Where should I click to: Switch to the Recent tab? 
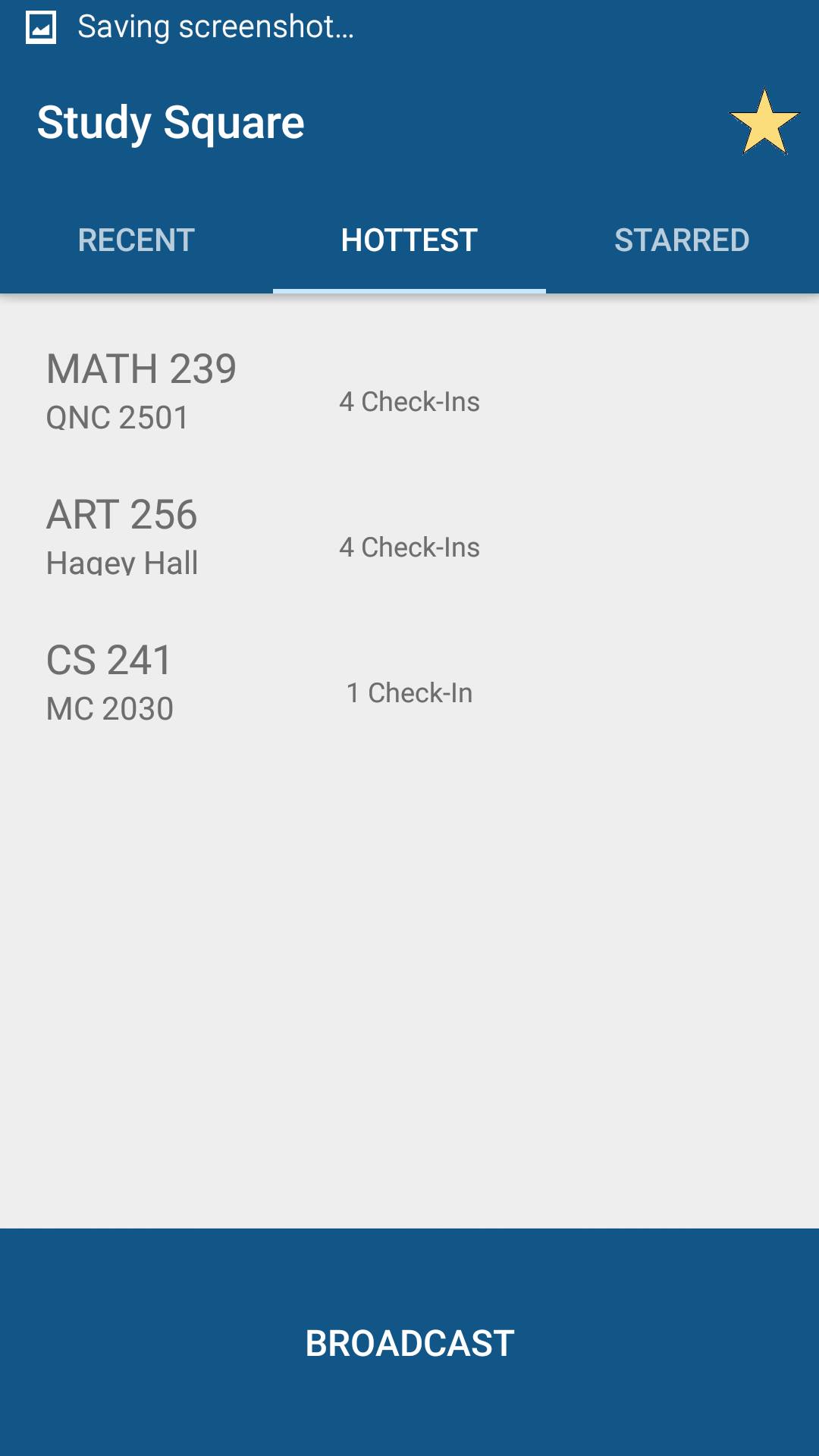pos(136,240)
